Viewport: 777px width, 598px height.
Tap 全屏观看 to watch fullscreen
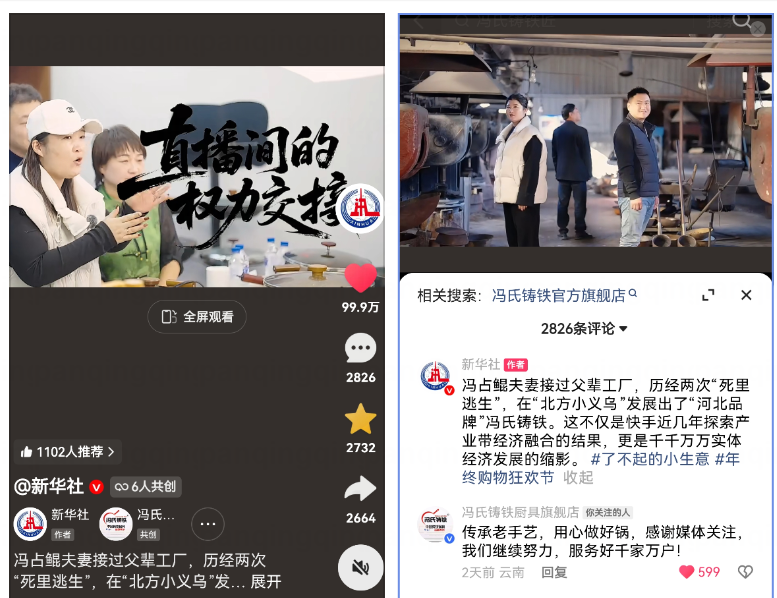197,317
